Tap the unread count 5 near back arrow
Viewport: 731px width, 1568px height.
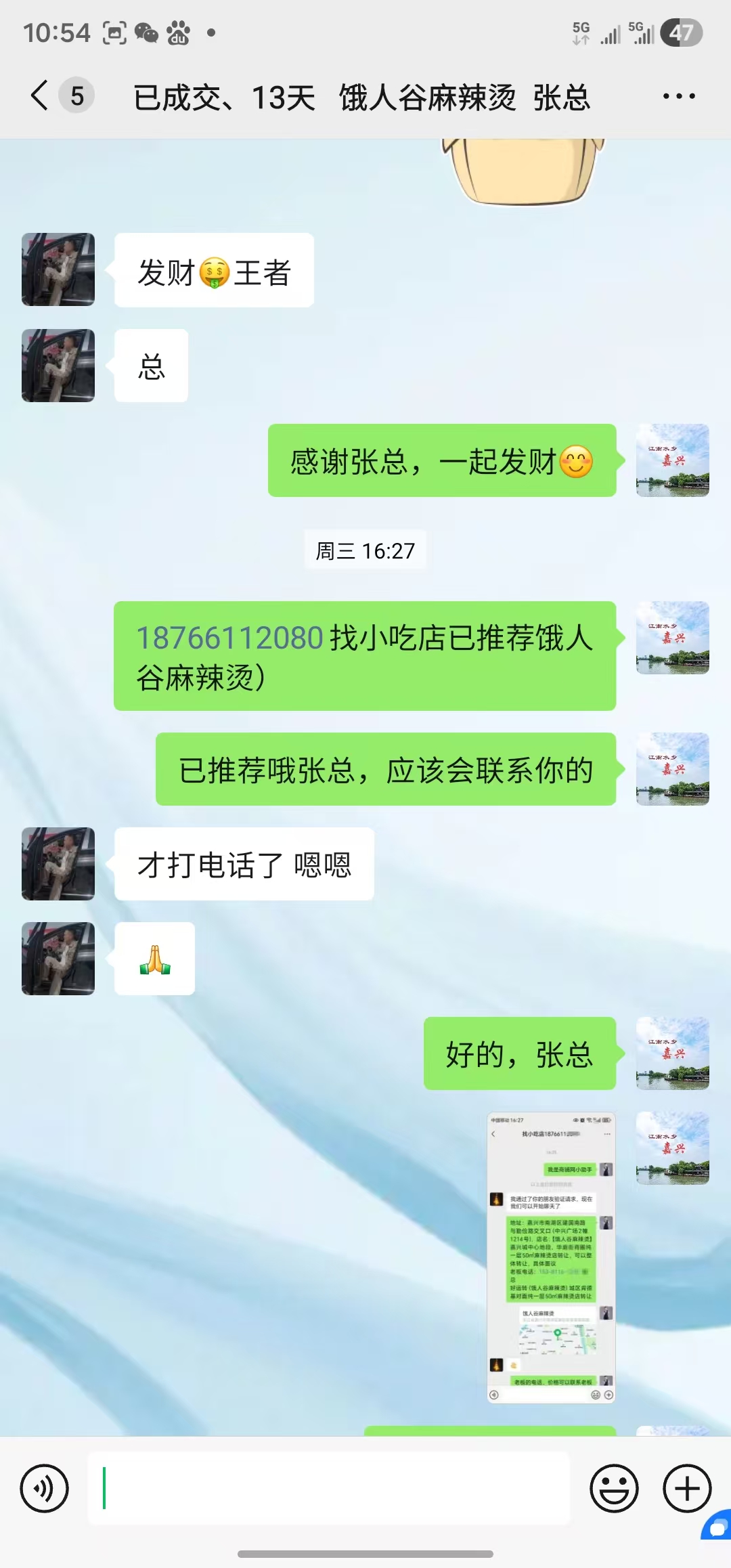click(76, 96)
